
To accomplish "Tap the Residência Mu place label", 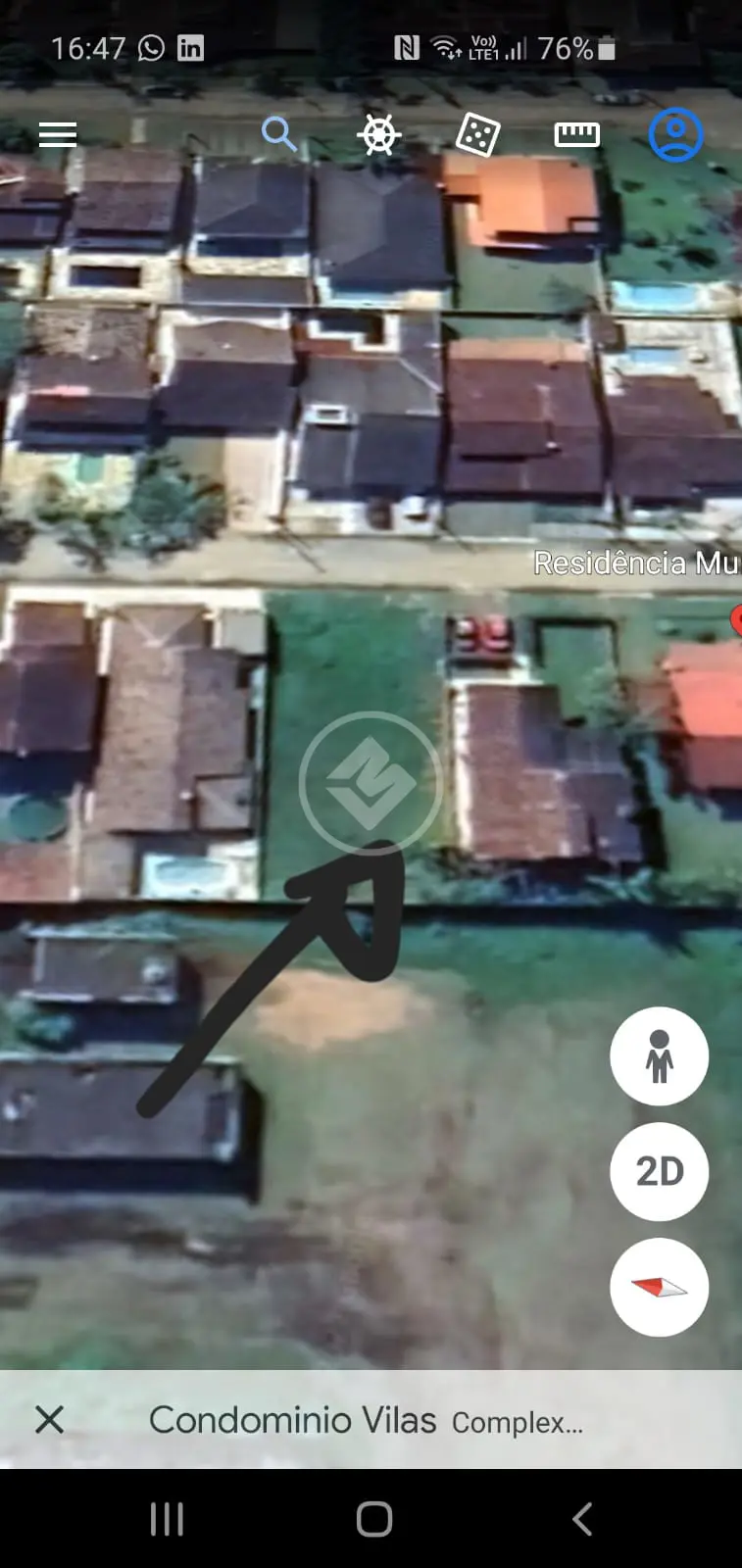I will [637, 563].
